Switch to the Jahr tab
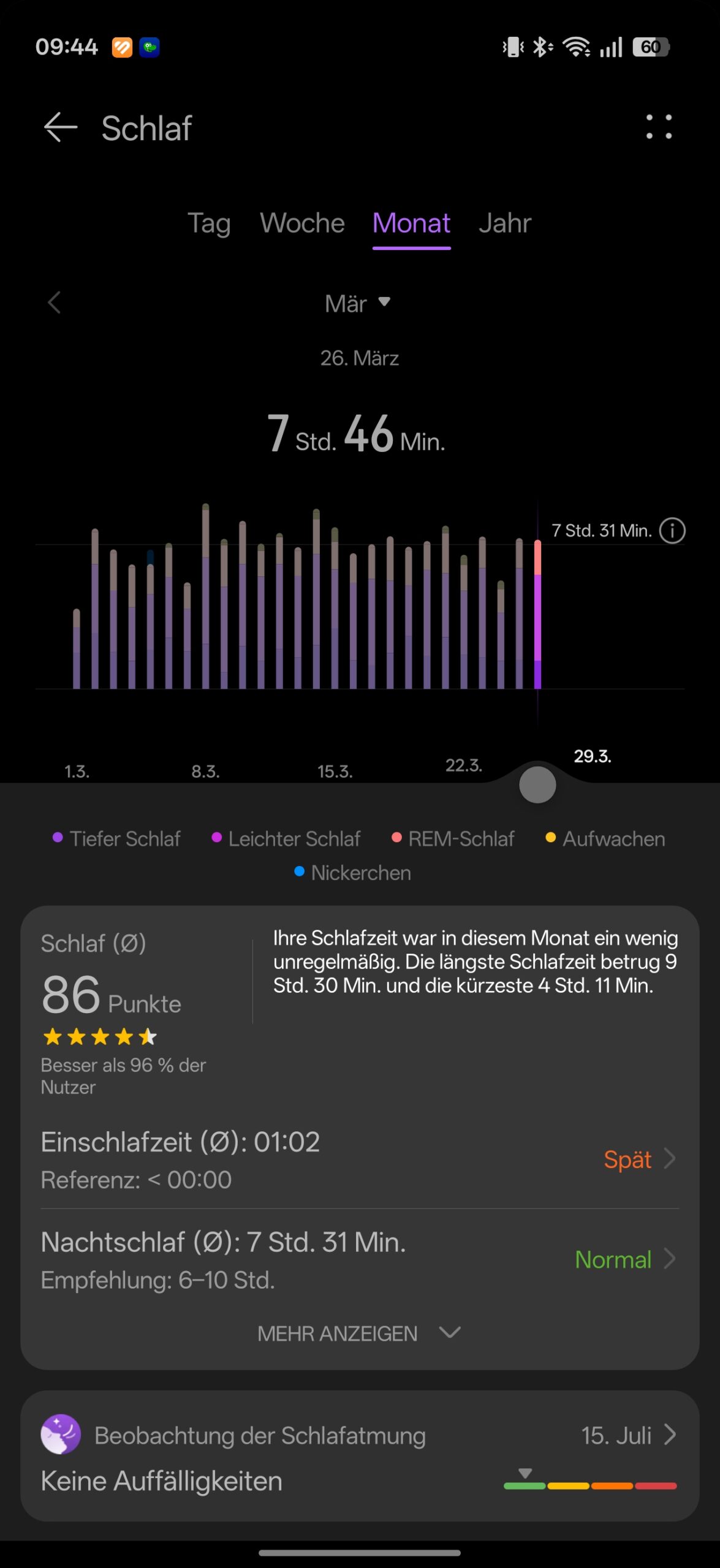 pos(504,224)
